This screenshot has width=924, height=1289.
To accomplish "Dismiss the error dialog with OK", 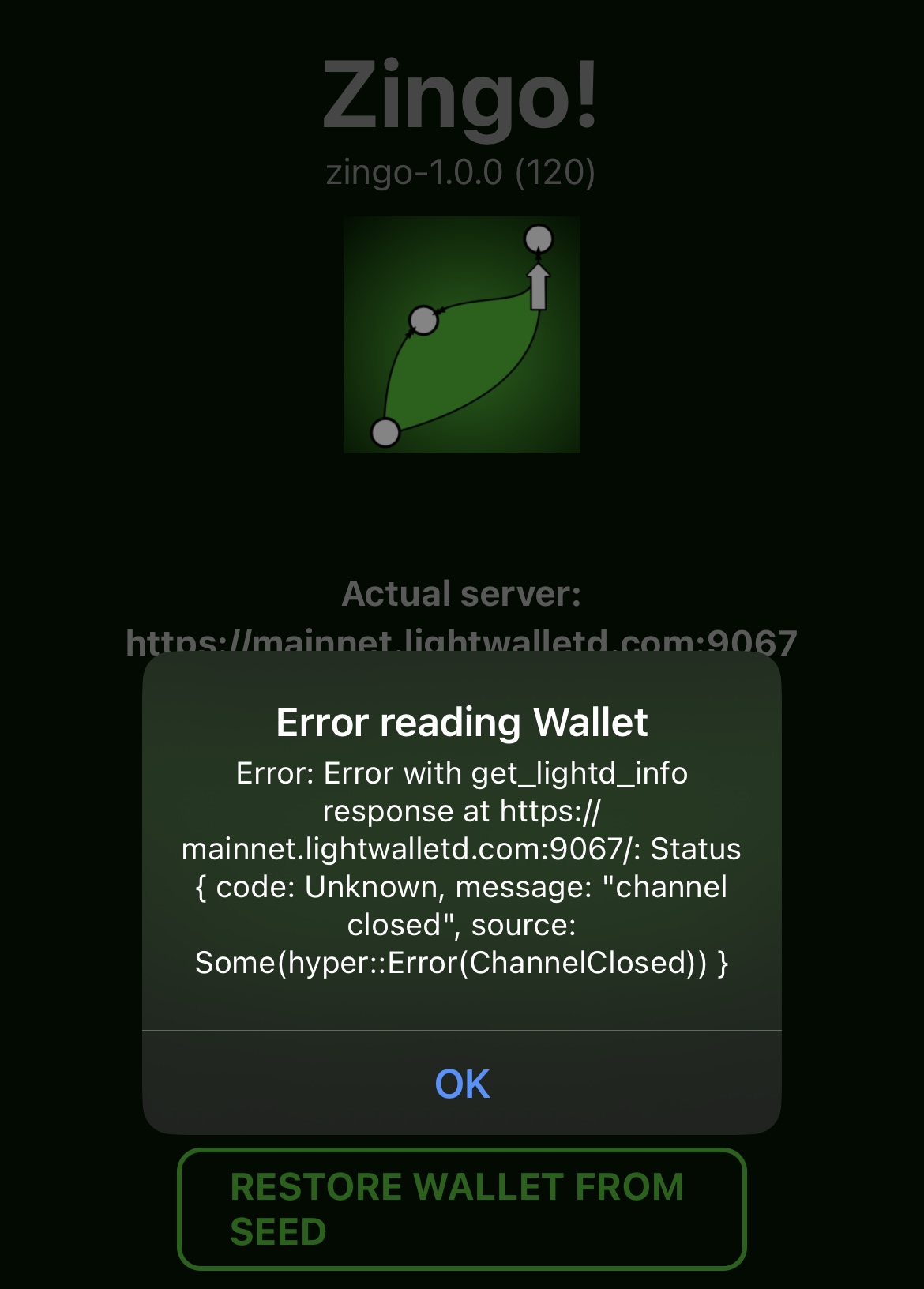I will click(x=462, y=1084).
